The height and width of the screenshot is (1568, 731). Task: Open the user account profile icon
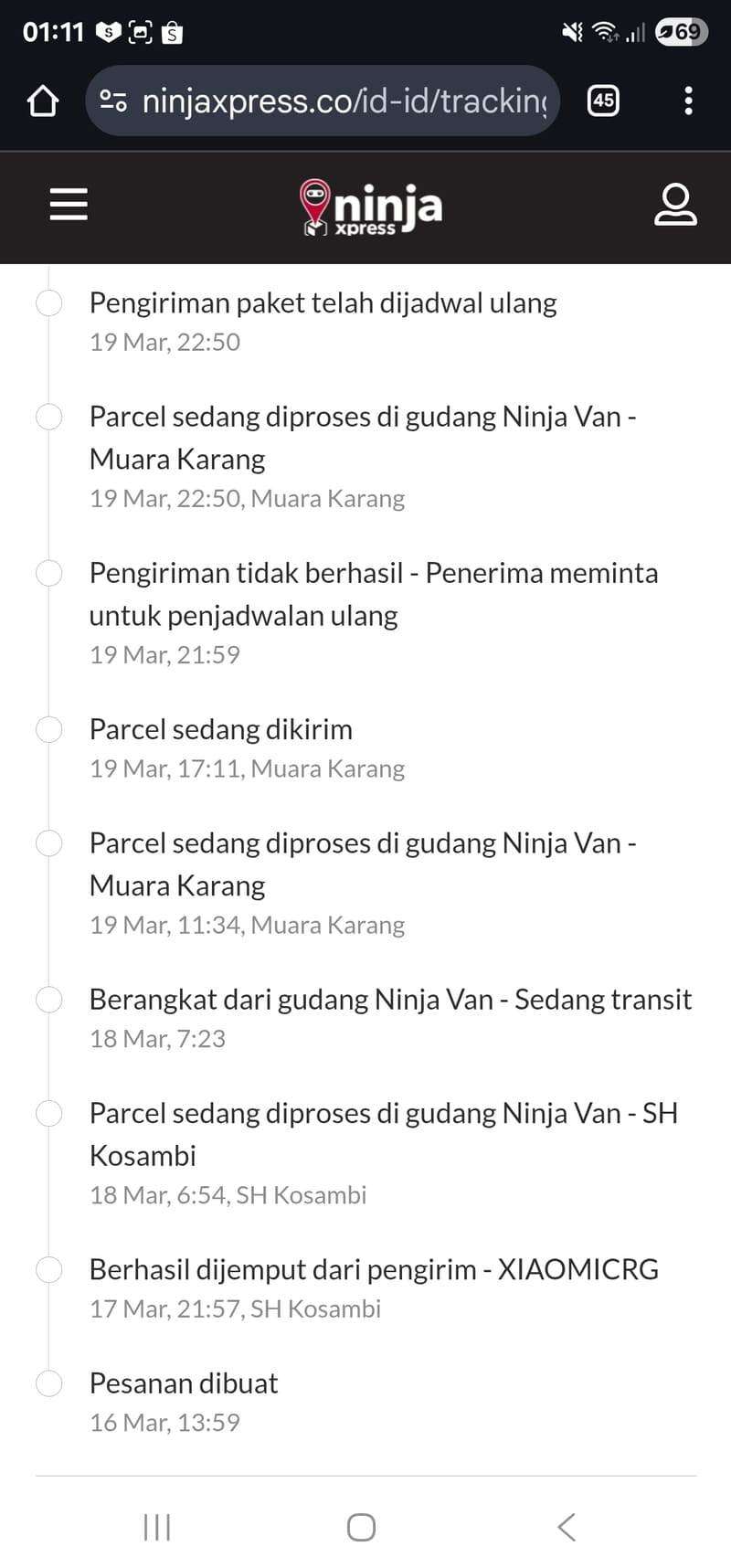coord(675,205)
